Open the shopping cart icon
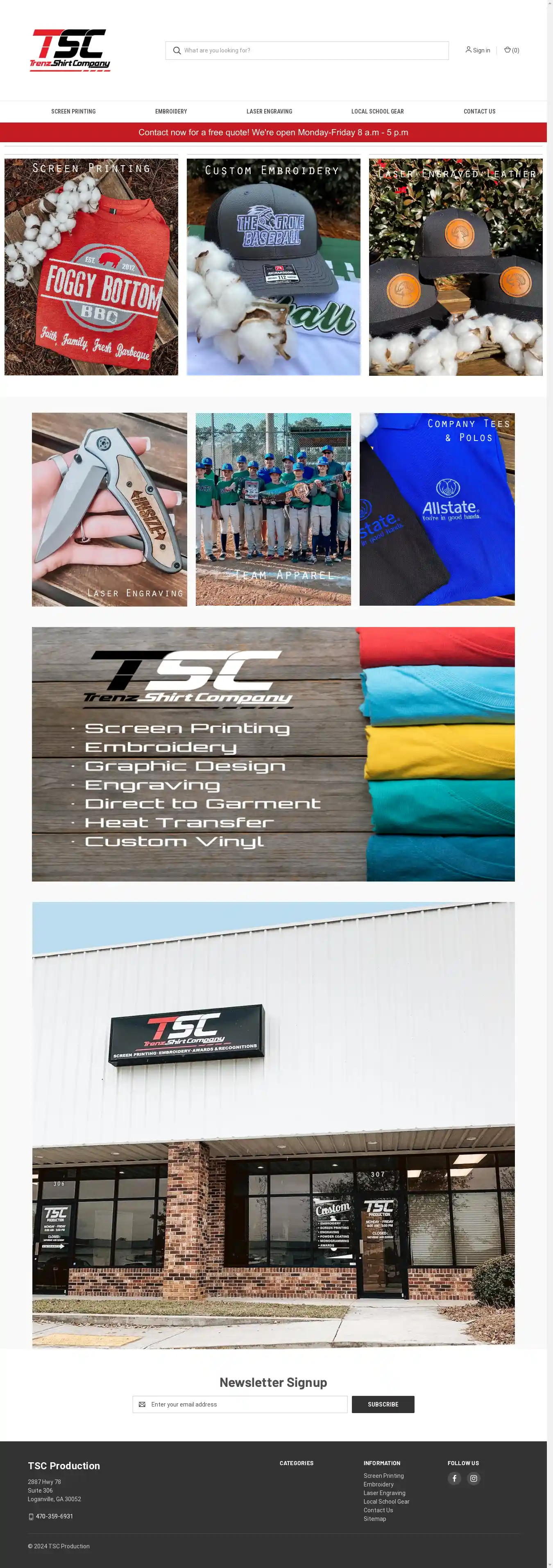Viewport: 553px width, 1568px height. (x=511, y=50)
